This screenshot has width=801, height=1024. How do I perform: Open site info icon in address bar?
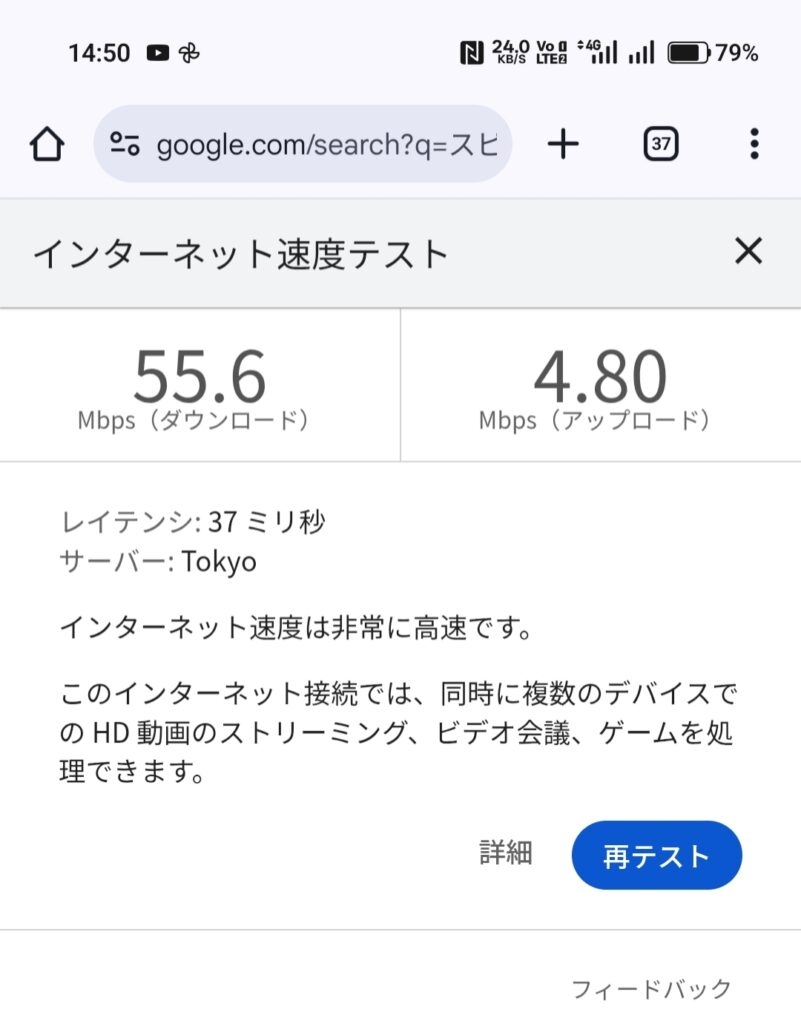click(125, 145)
